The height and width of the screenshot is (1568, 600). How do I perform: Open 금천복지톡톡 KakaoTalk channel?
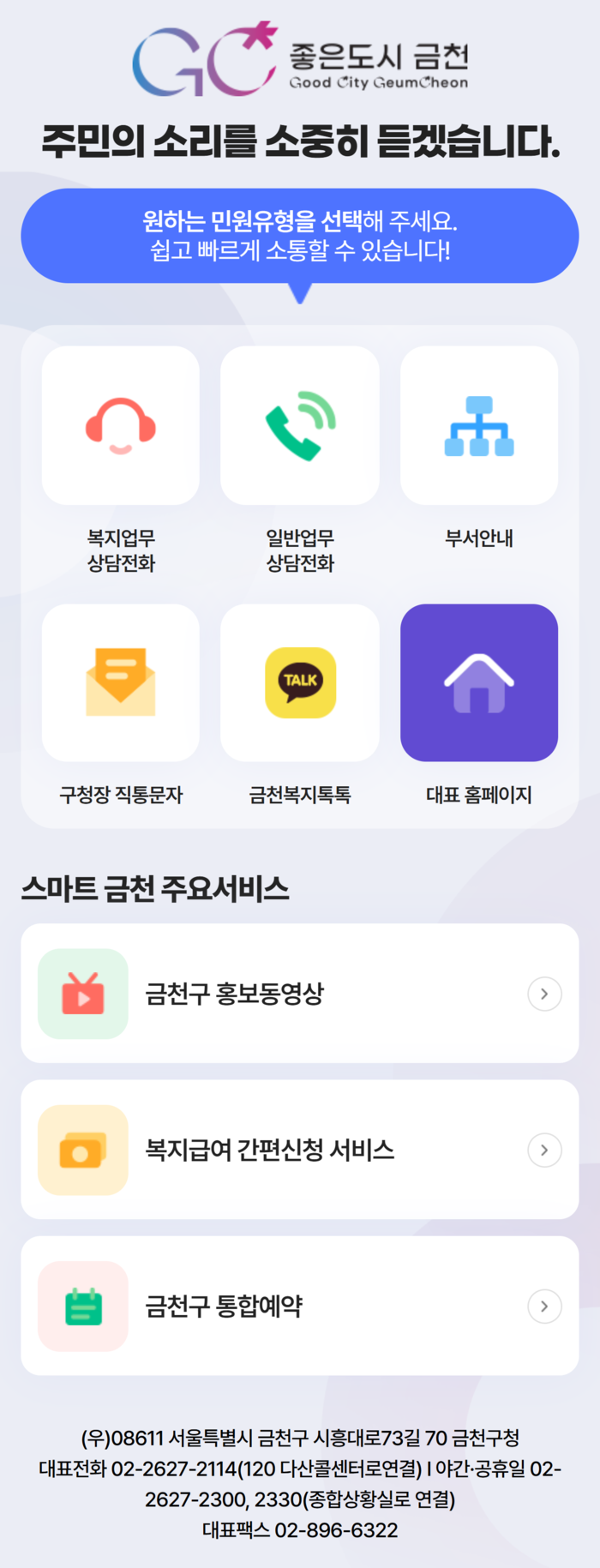point(300,683)
